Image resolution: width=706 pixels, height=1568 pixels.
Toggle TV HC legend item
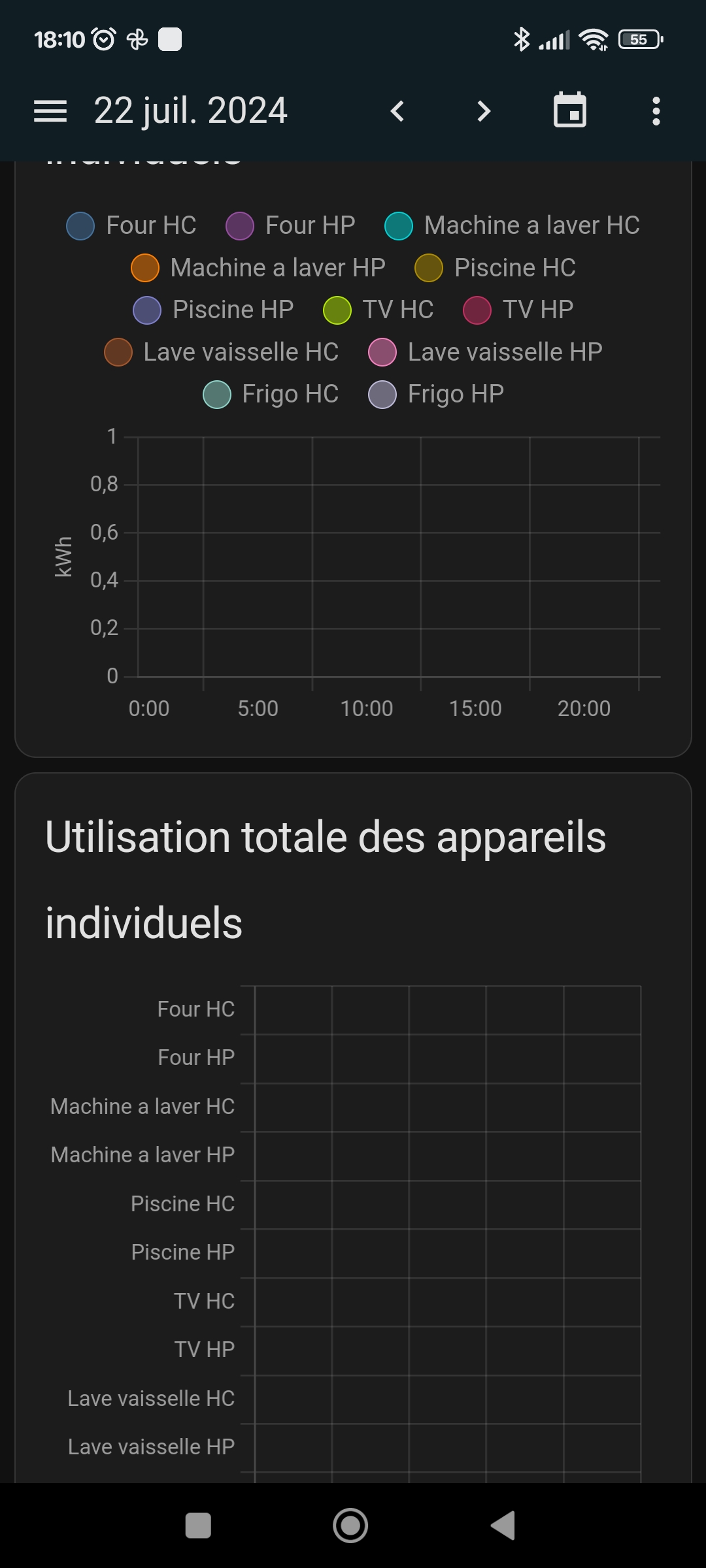(378, 310)
